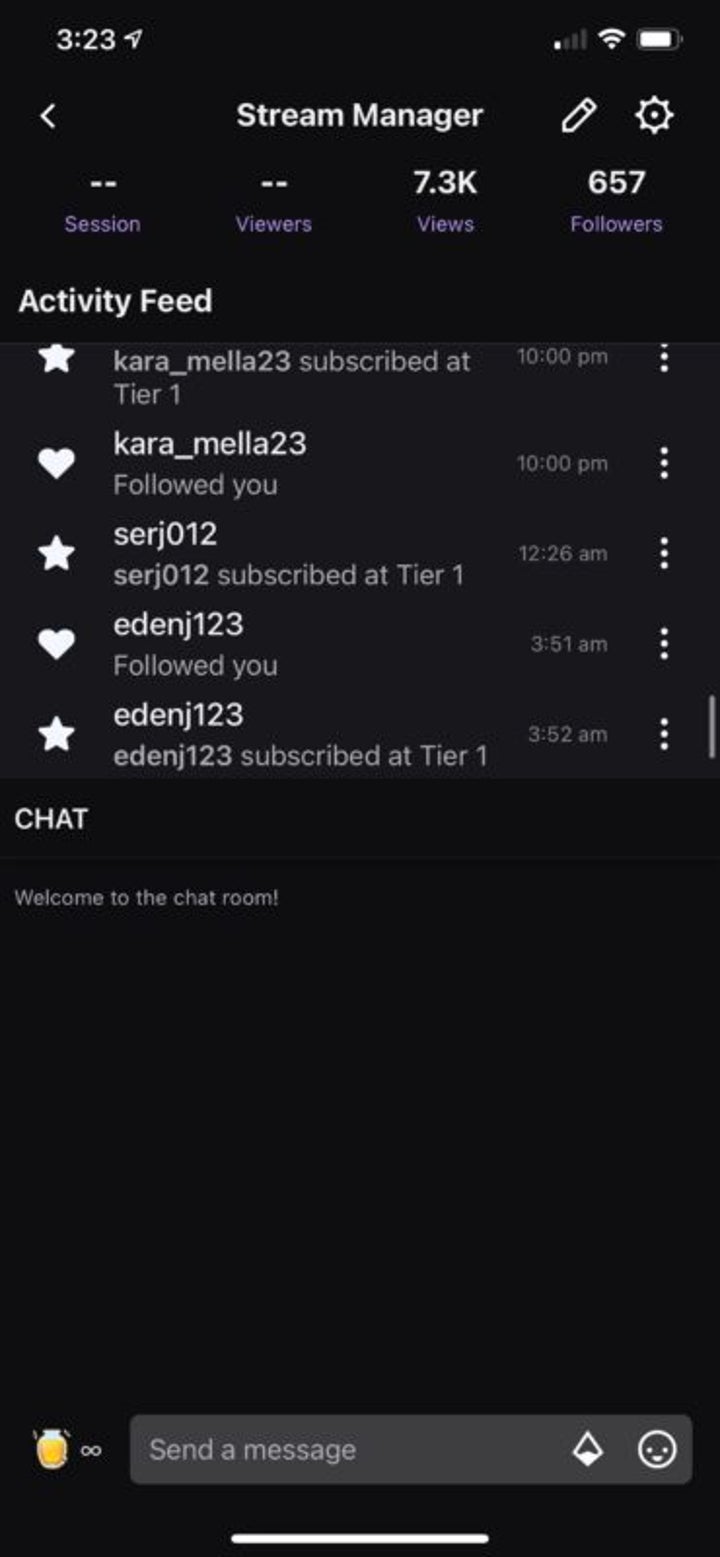
Task: Open the emote picker
Action: click(657, 1449)
